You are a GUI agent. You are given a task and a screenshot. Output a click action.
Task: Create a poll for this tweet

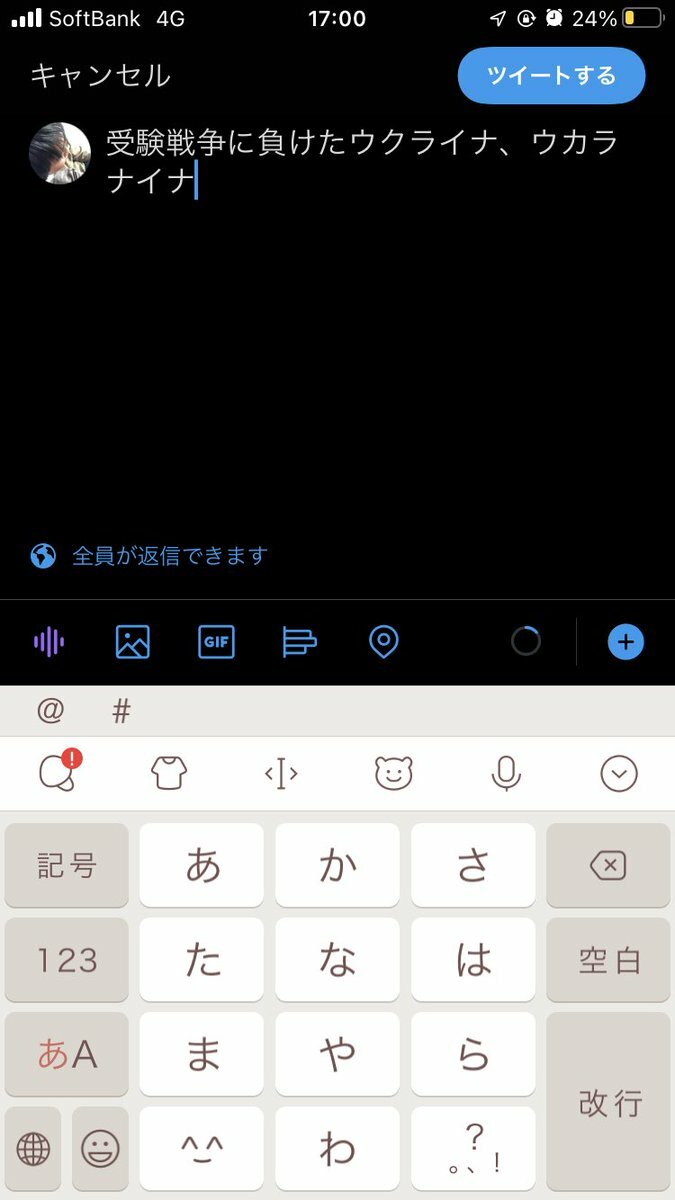pos(299,641)
